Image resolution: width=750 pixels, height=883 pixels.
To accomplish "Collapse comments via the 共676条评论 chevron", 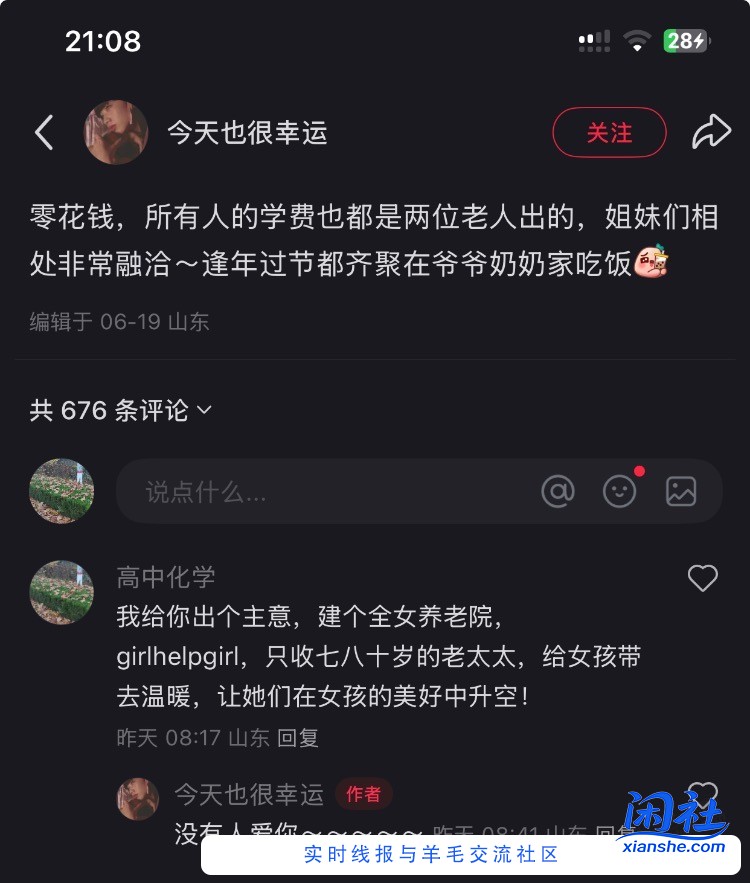I will click(205, 410).
